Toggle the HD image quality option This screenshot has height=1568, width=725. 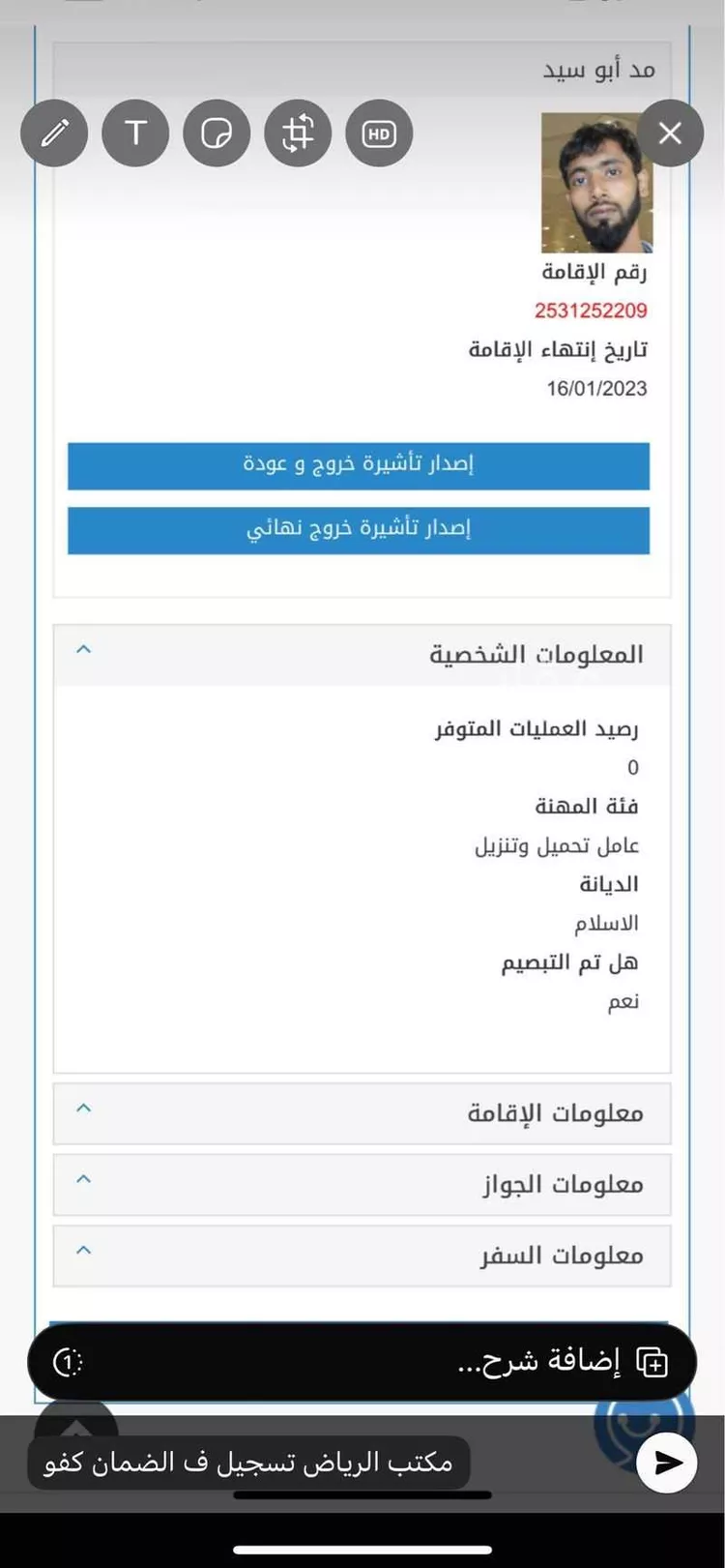(x=379, y=133)
